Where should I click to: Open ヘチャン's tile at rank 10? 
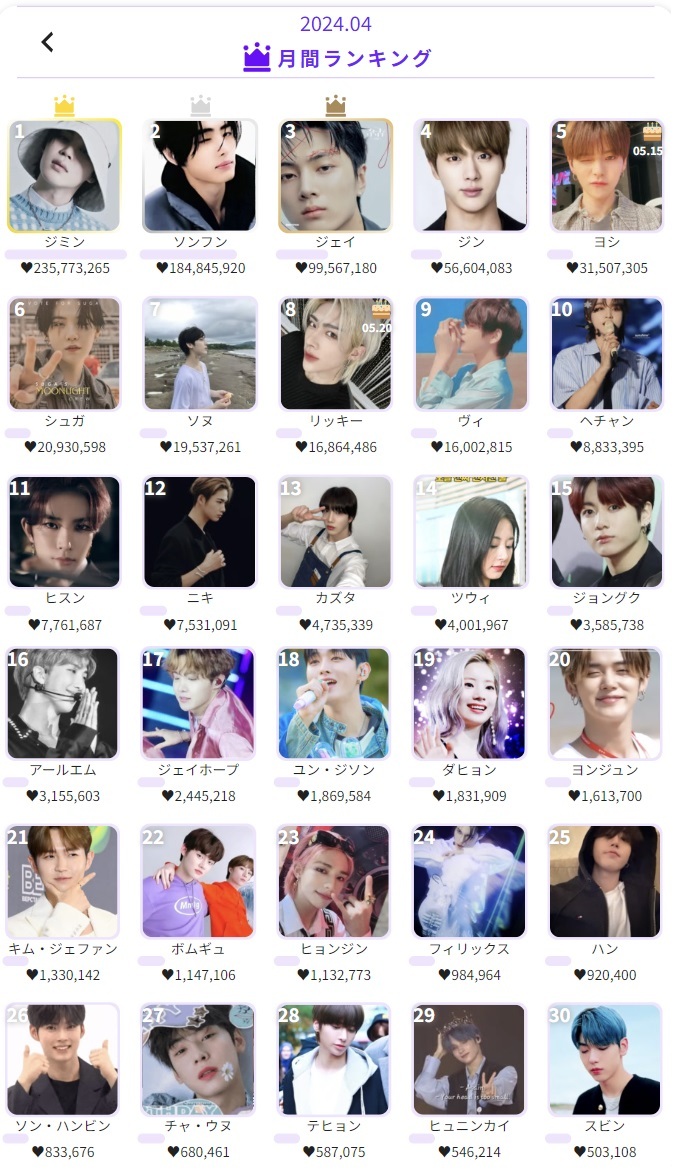(607, 354)
